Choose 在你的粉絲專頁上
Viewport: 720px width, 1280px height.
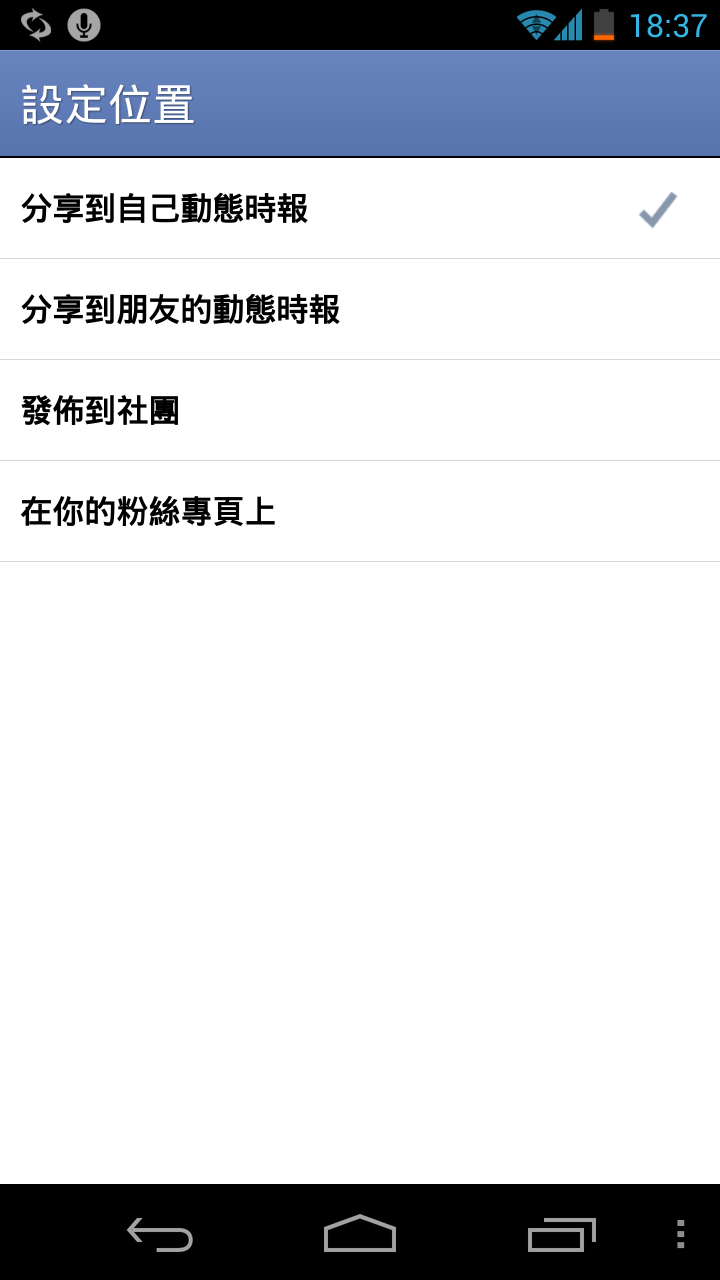coord(360,512)
